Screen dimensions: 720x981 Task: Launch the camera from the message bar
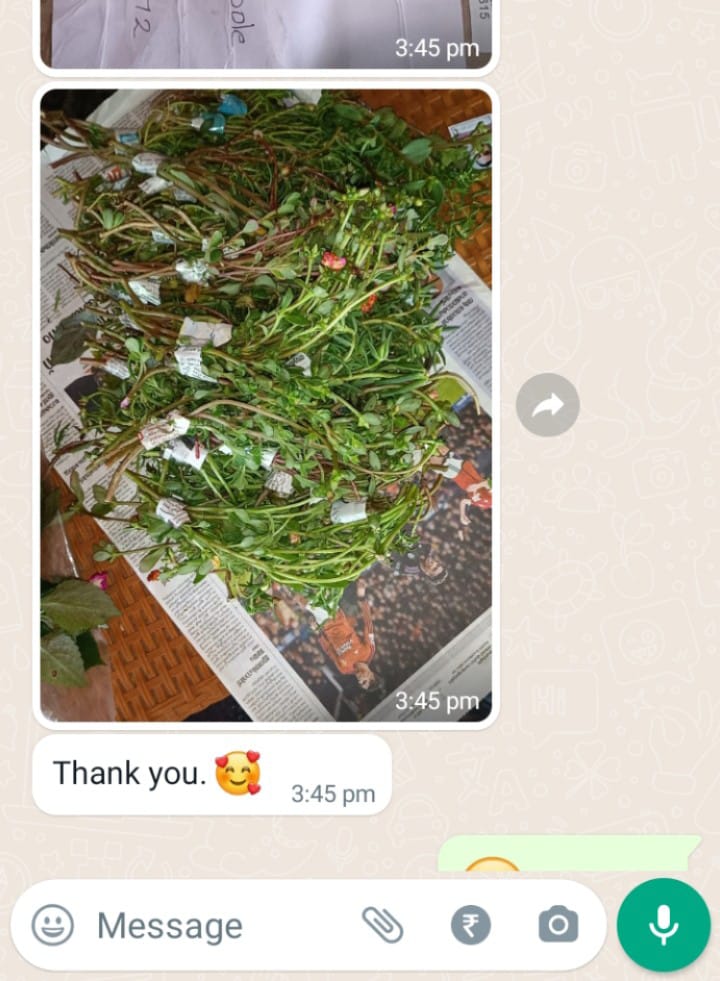(558, 925)
